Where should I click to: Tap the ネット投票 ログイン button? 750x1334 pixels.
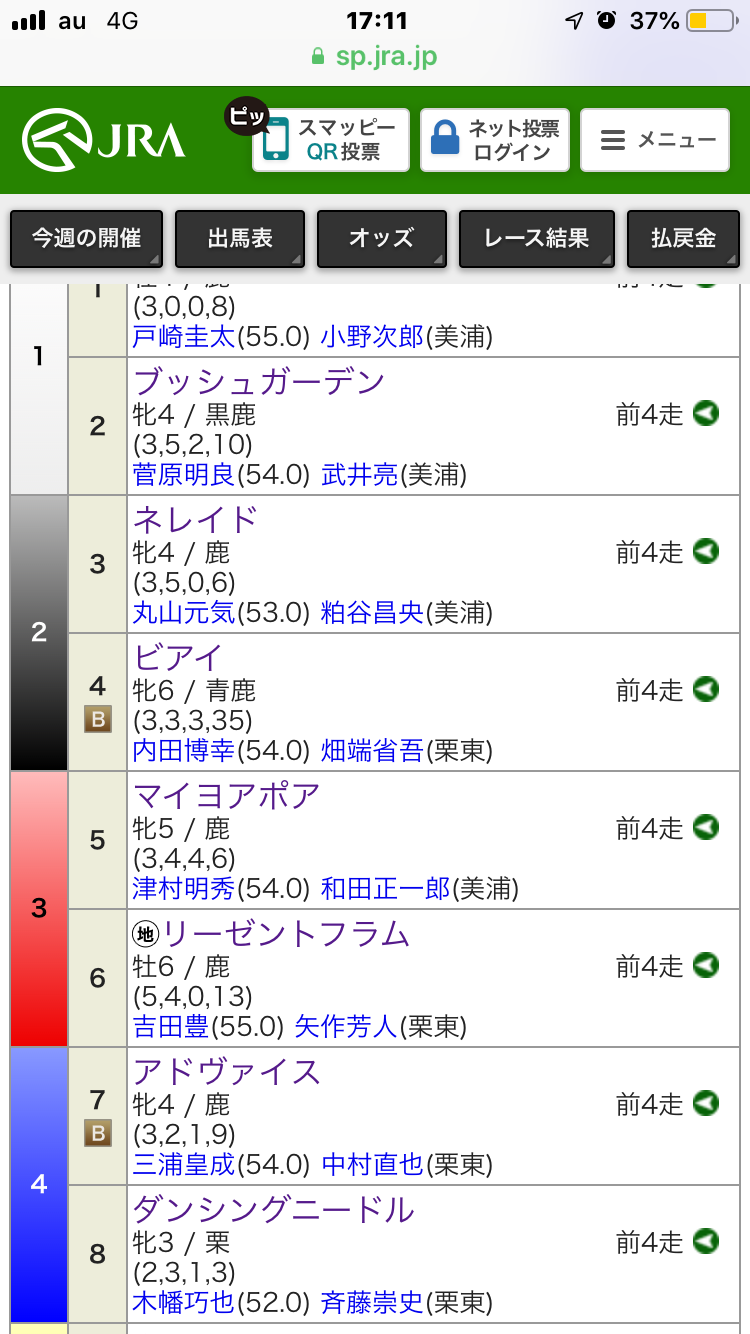click(495, 140)
